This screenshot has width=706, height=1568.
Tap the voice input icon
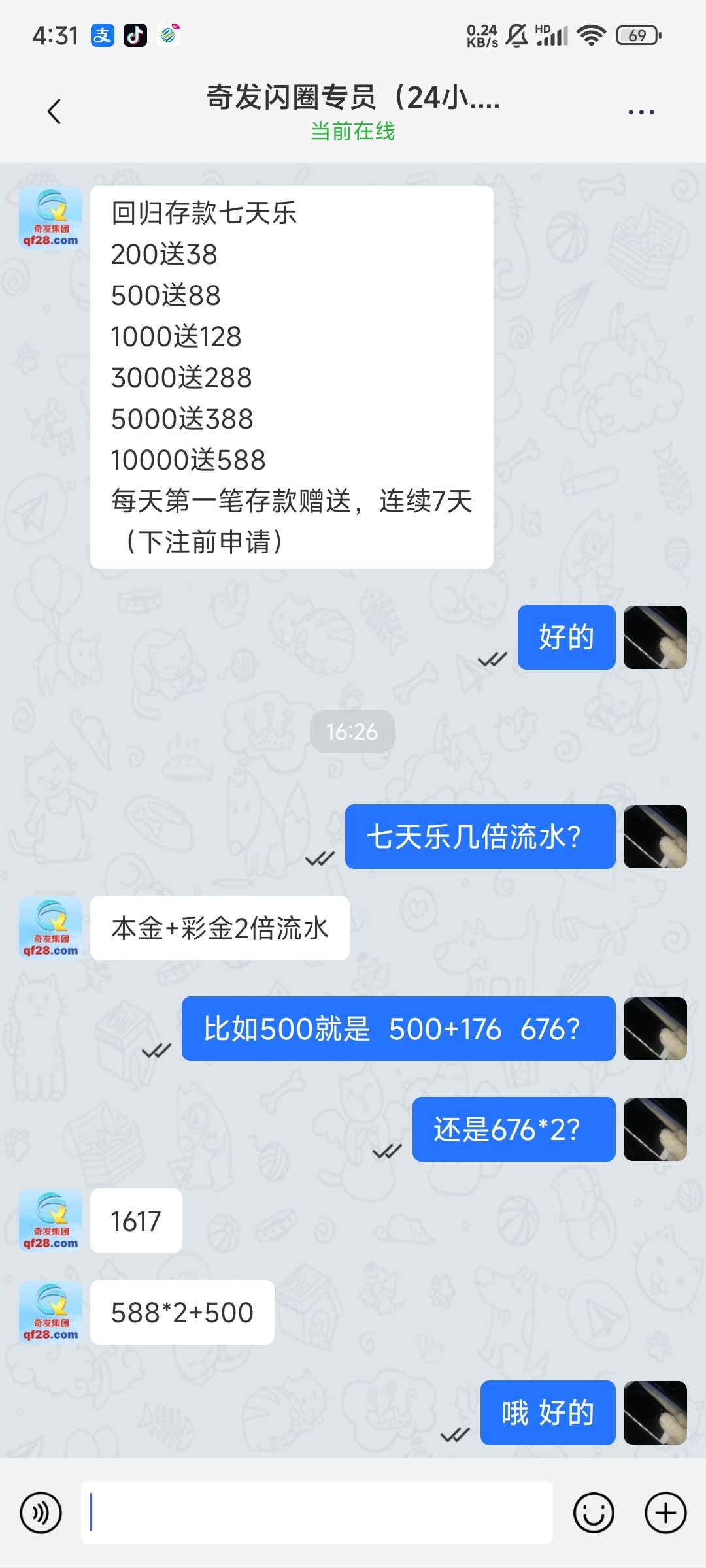[41, 1512]
